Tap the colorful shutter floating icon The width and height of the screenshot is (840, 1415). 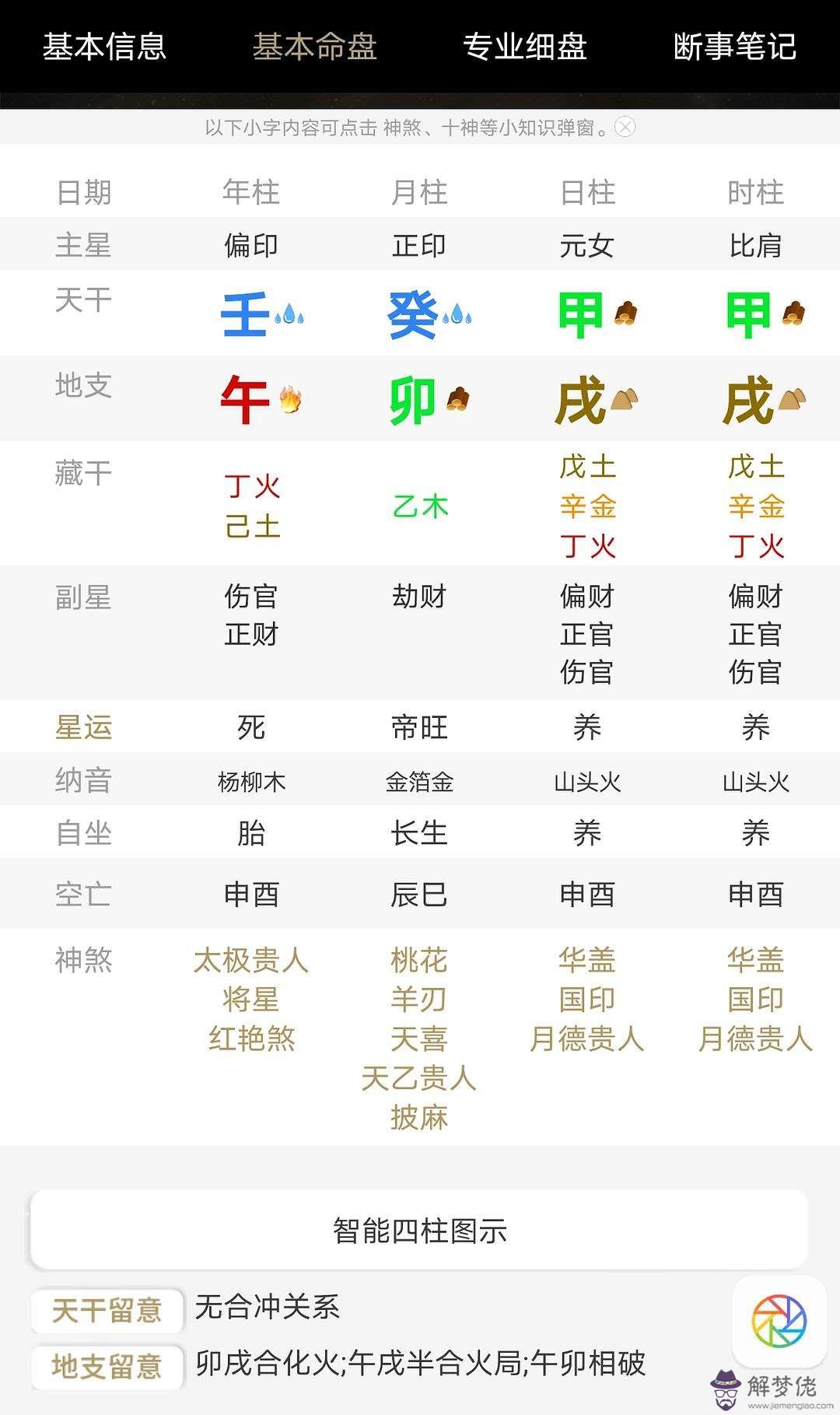tap(779, 1321)
